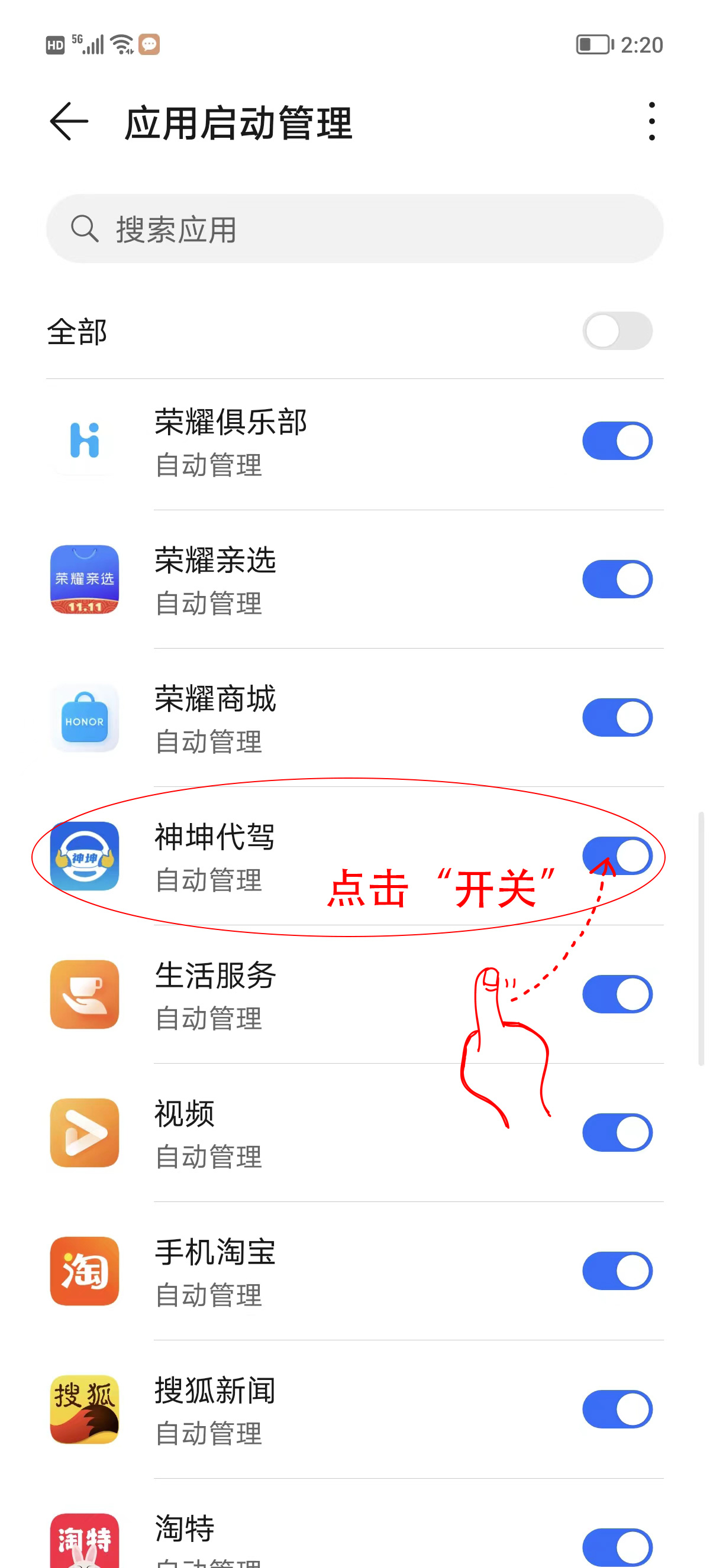710x1568 pixels.
Task: Disable the 视频 auto-manage toggle
Action: point(617,1132)
